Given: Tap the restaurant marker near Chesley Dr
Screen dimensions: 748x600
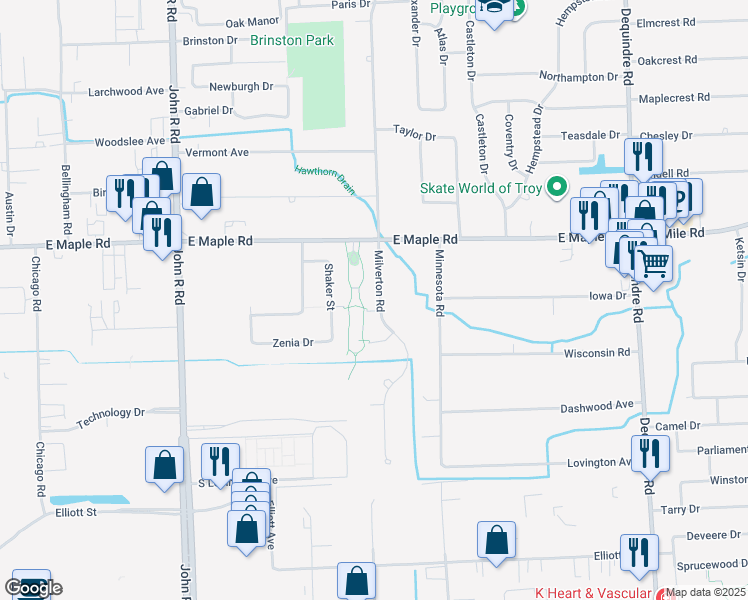Looking at the screenshot, I should (642, 156).
